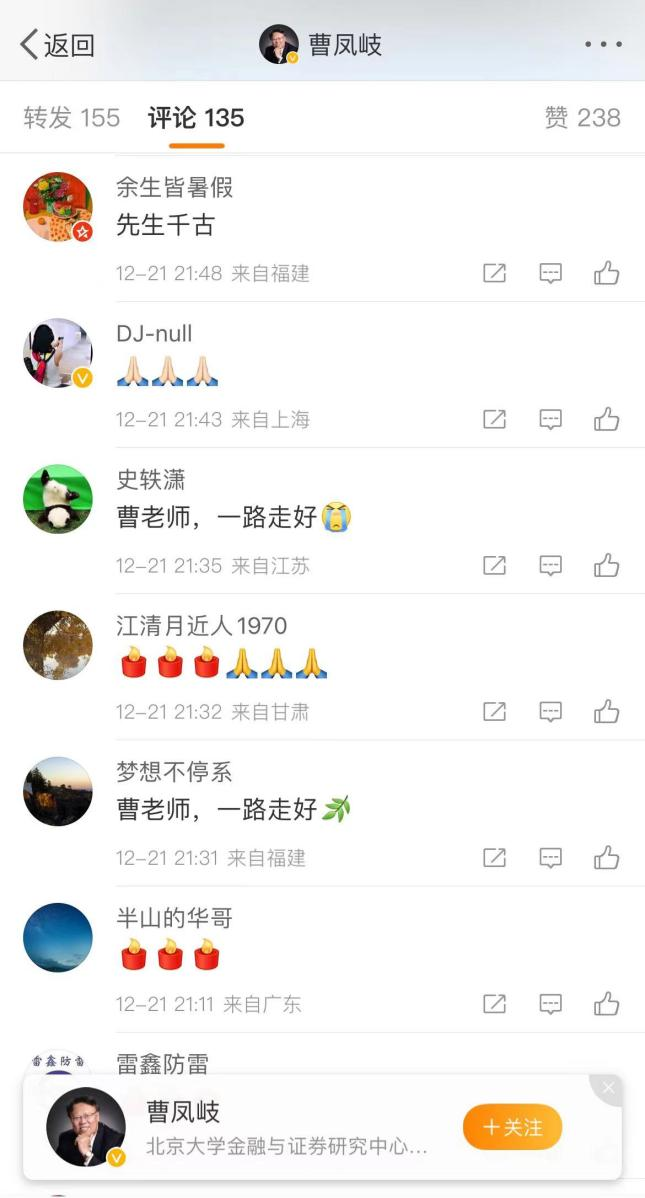Repost the comment by 江清月近人1970
Image resolution: width=645 pixels, height=1198 pixels.
494,711
